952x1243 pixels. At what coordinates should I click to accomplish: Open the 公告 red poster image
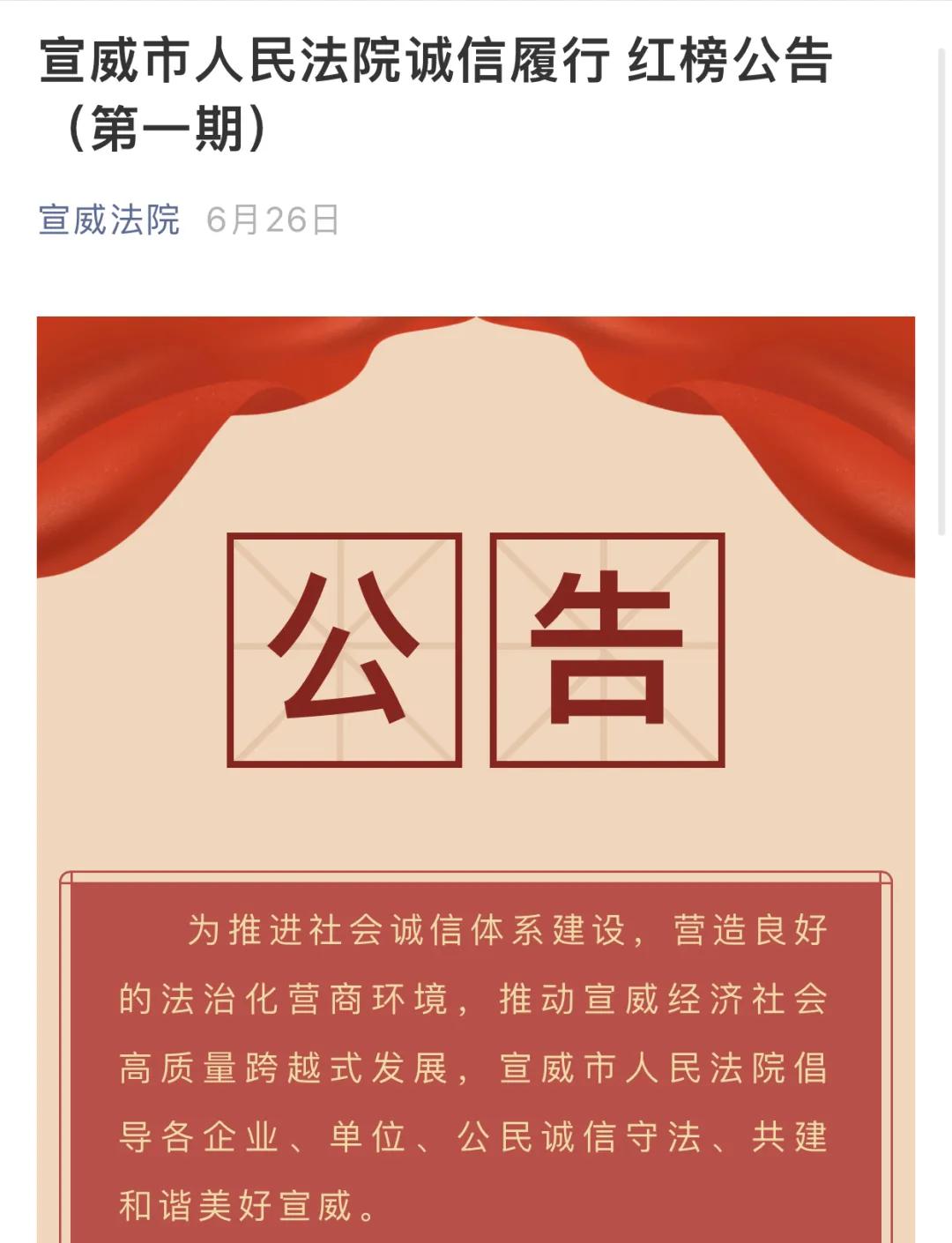[x=476, y=652]
